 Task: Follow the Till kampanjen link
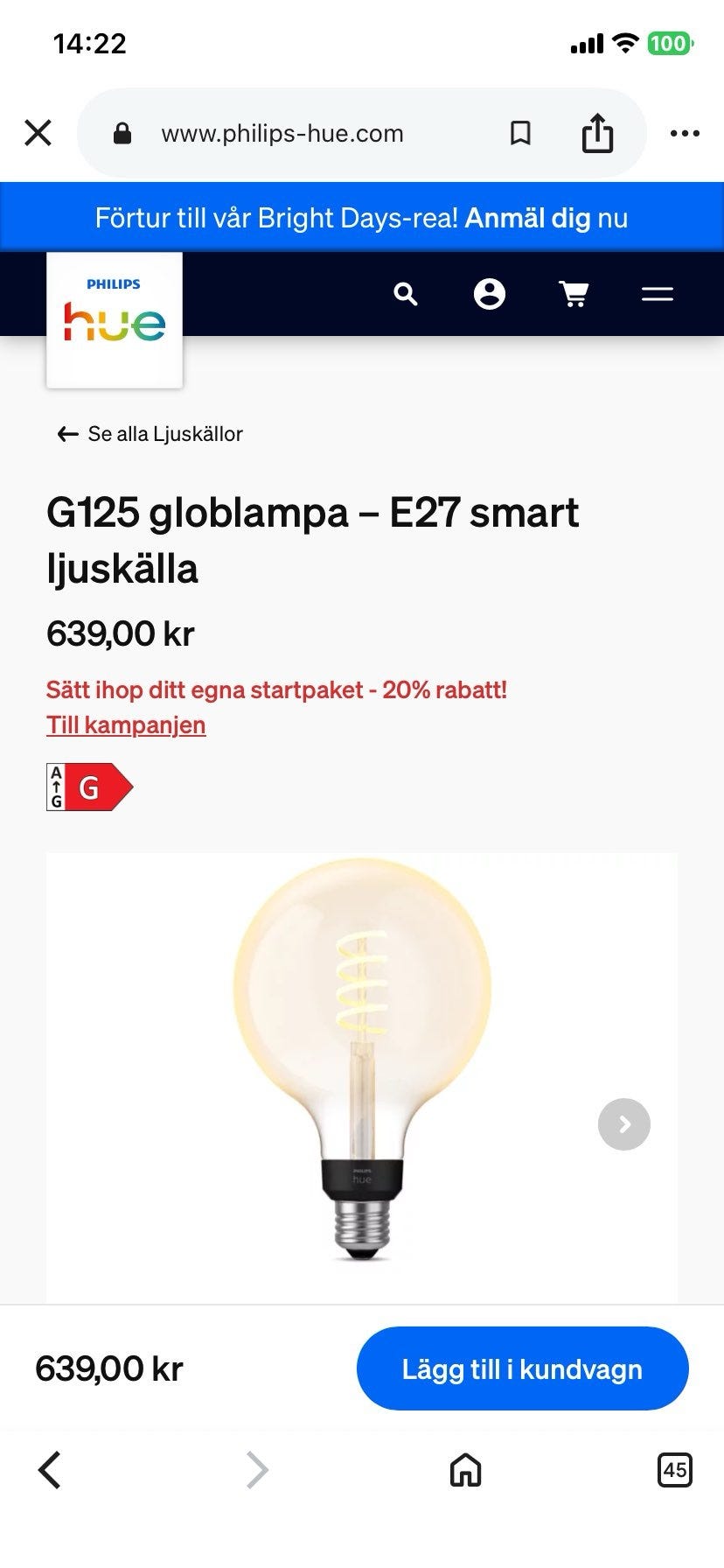pyautogui.click(x=126, y=725)
